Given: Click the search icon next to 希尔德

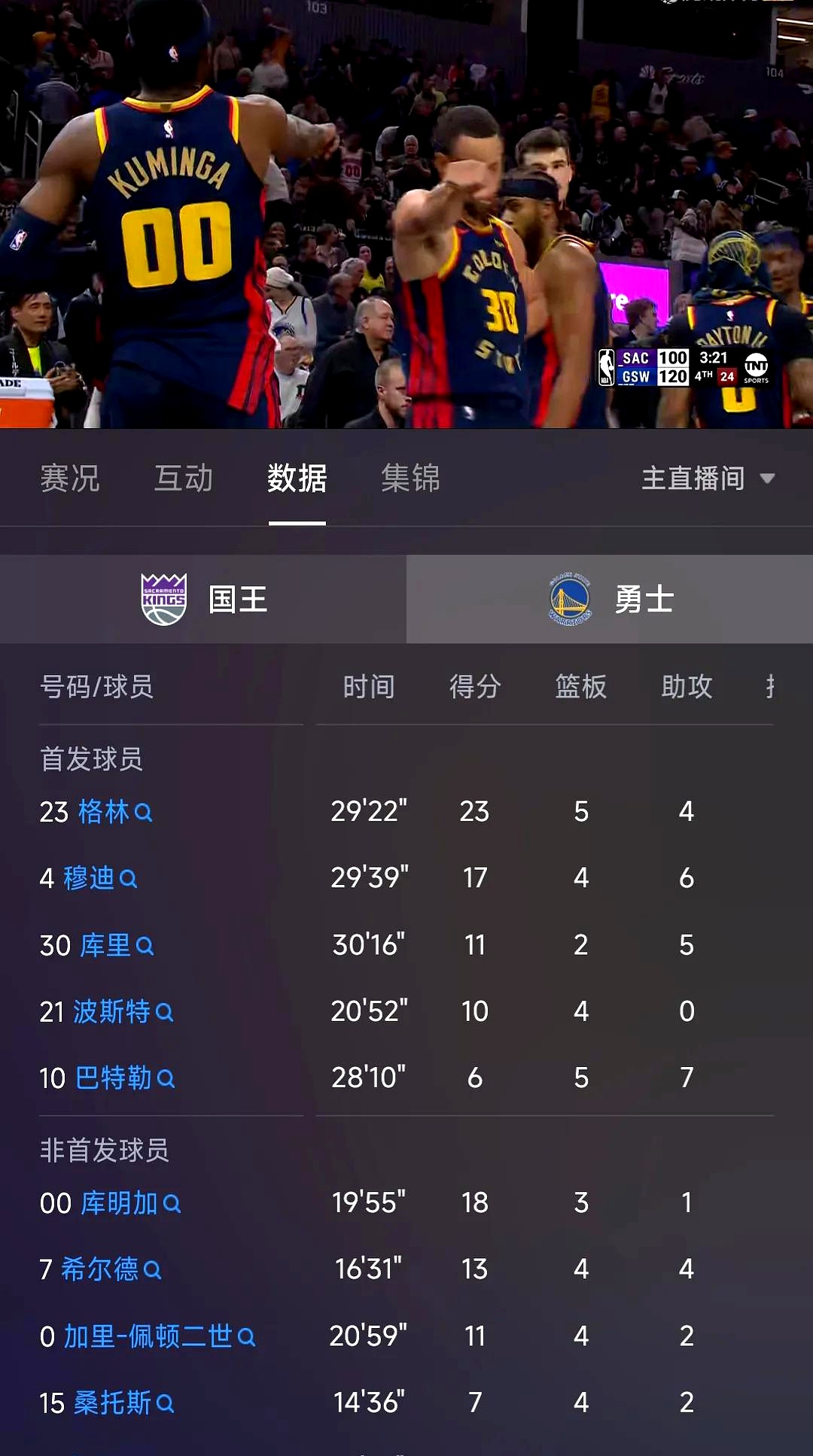Looking at the screenshot, I should [154, 1269].
